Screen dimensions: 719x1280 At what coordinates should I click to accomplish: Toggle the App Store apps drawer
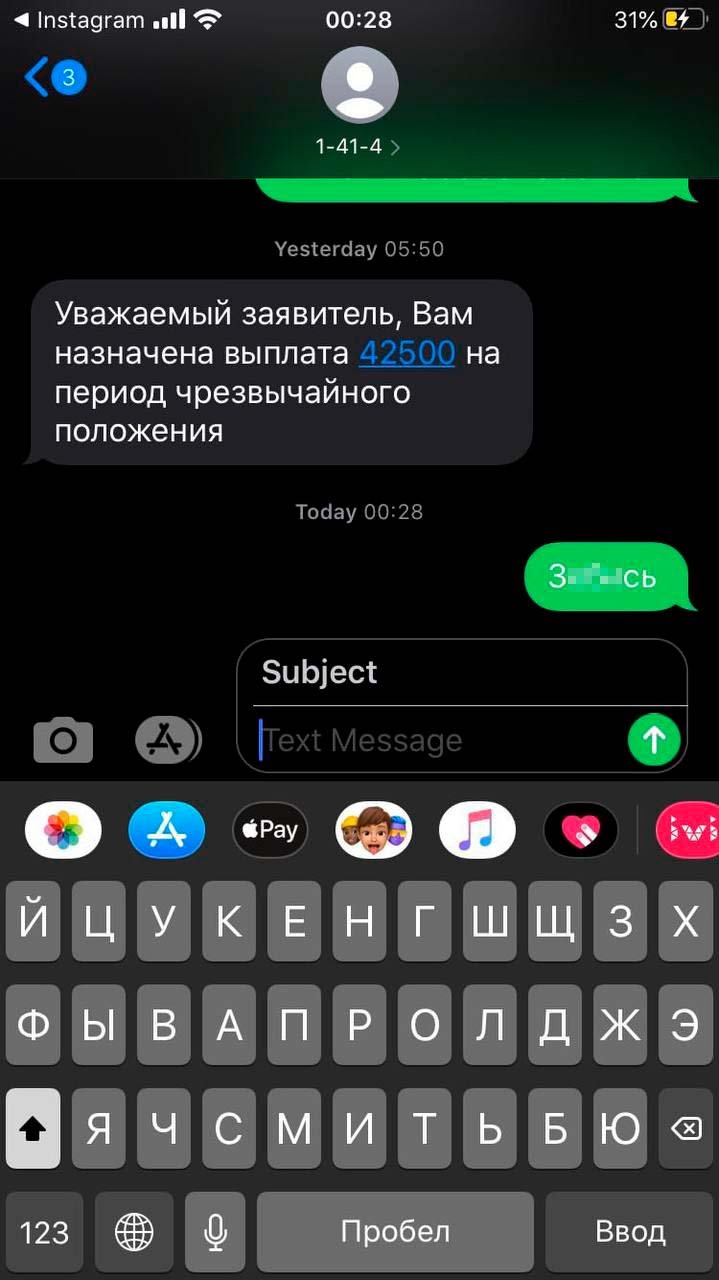coord(167,740)
